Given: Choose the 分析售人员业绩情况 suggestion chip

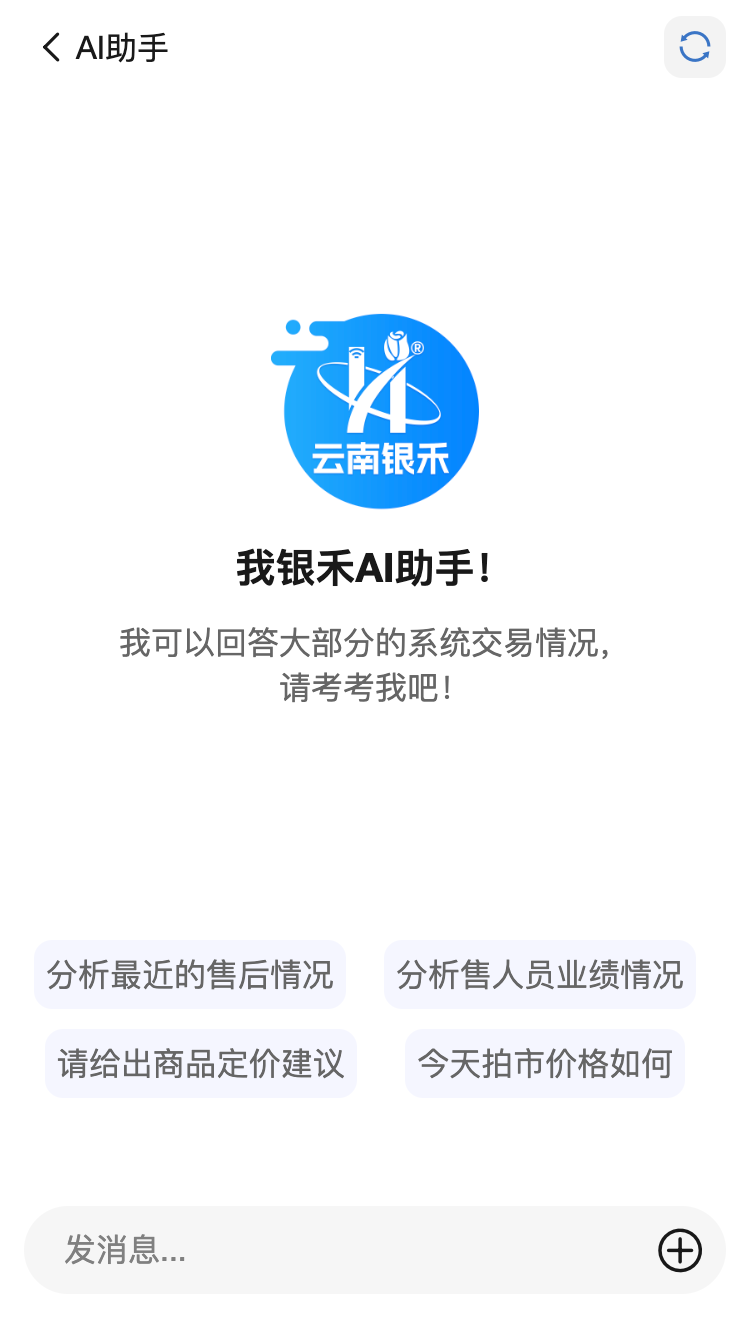Looking at the screenshot, I should coord(539,974).
